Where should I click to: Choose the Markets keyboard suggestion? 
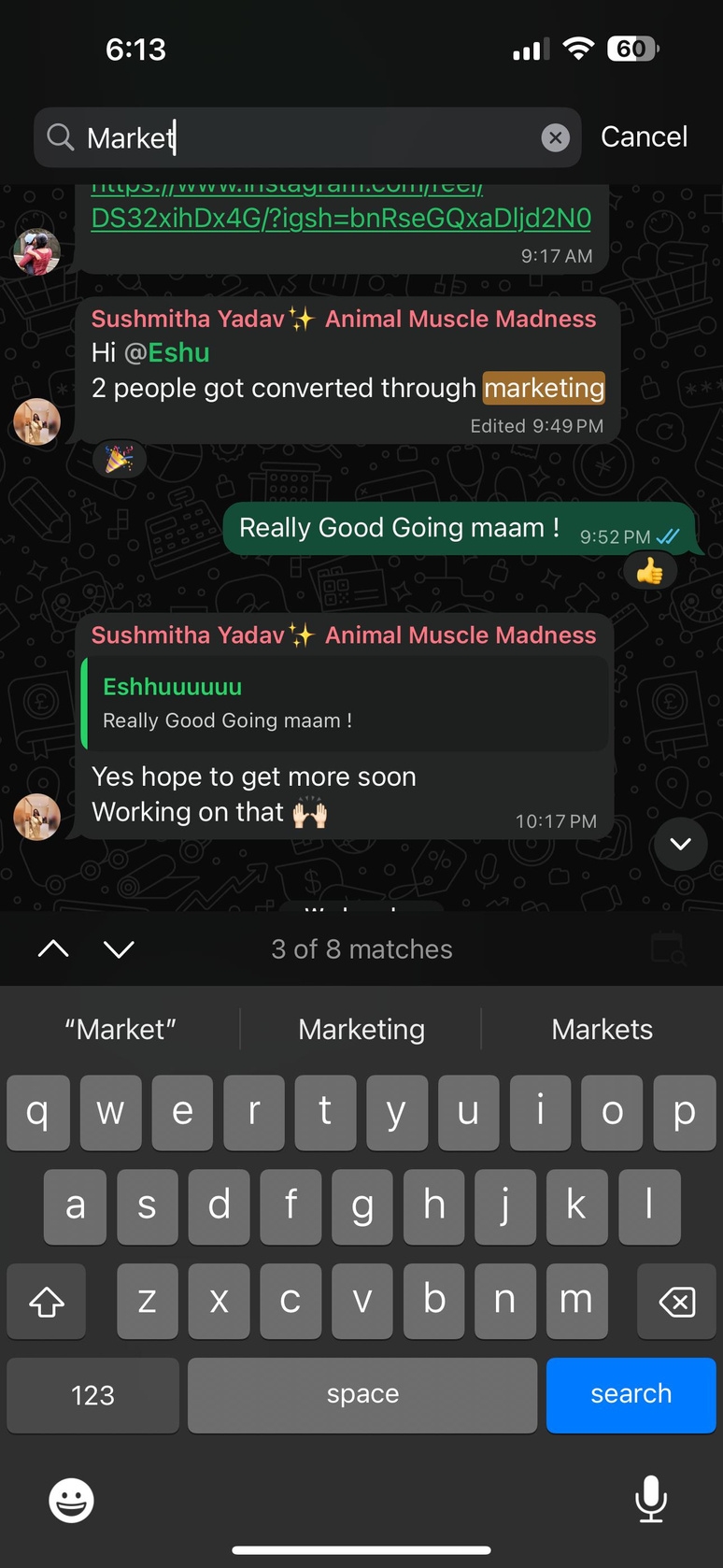point(602,1029)
